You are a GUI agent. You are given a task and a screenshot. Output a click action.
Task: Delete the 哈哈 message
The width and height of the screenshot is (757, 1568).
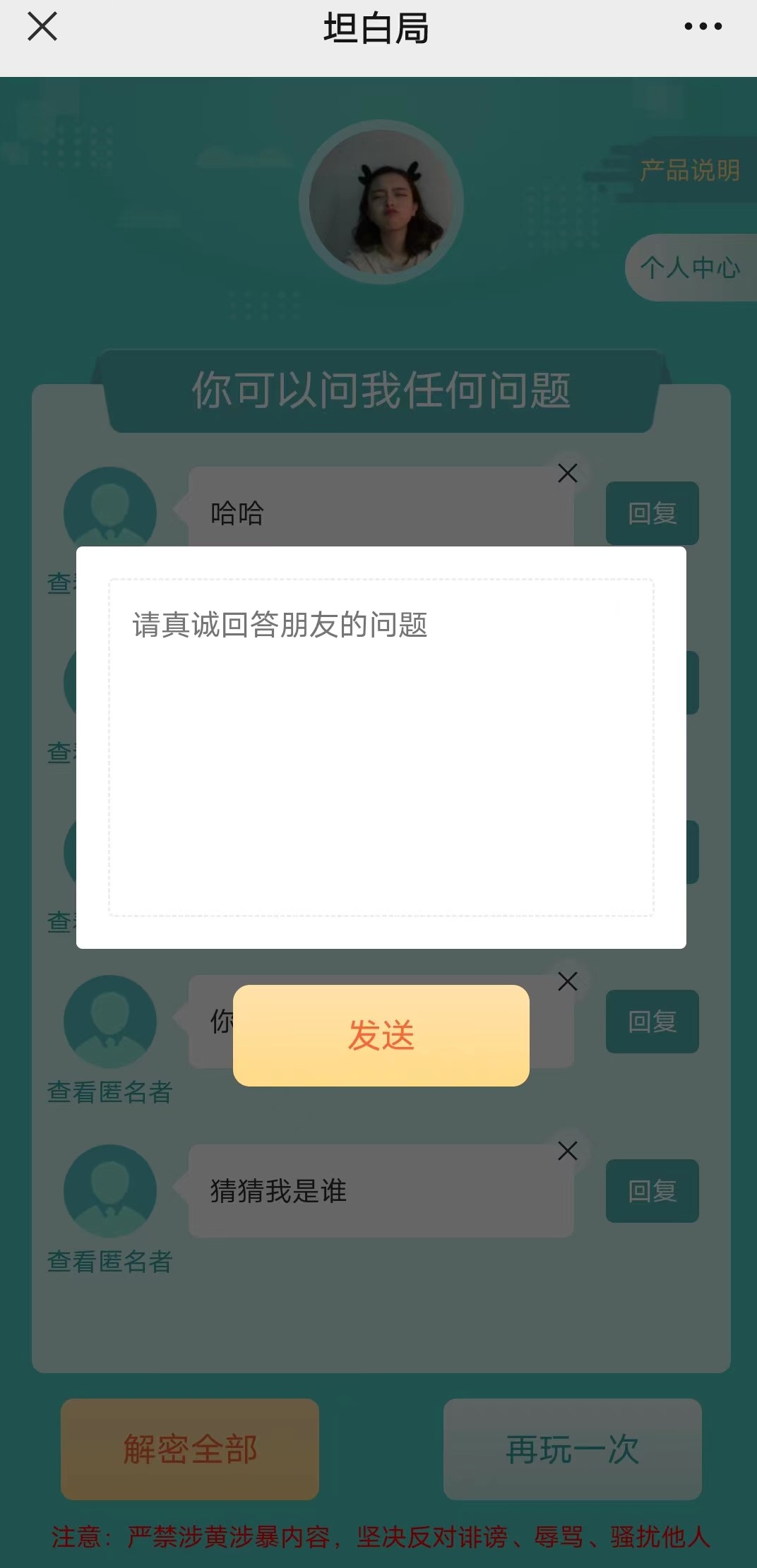(x=568, y=473)
